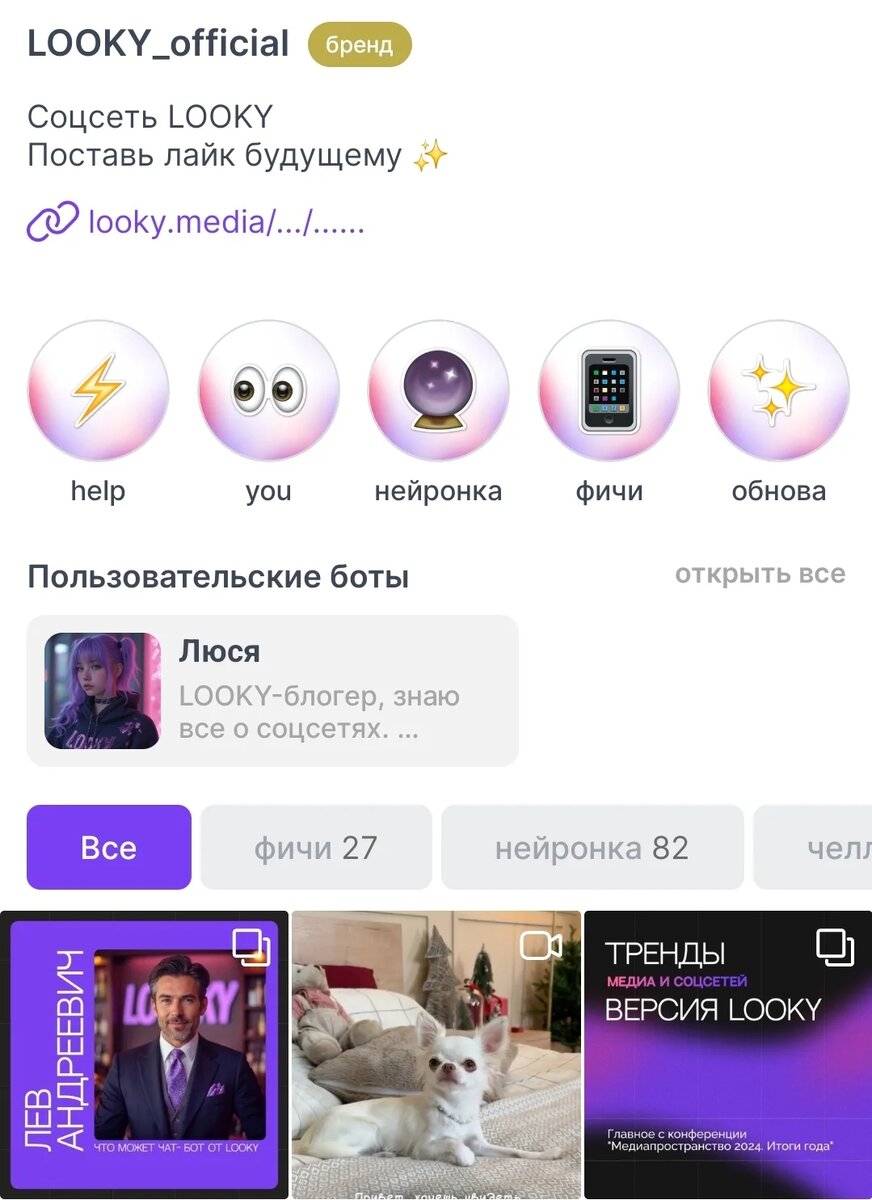Open the обнова sparkles highlight
This screenshot has width=872, height=1200.
click(x=778, y=390)
